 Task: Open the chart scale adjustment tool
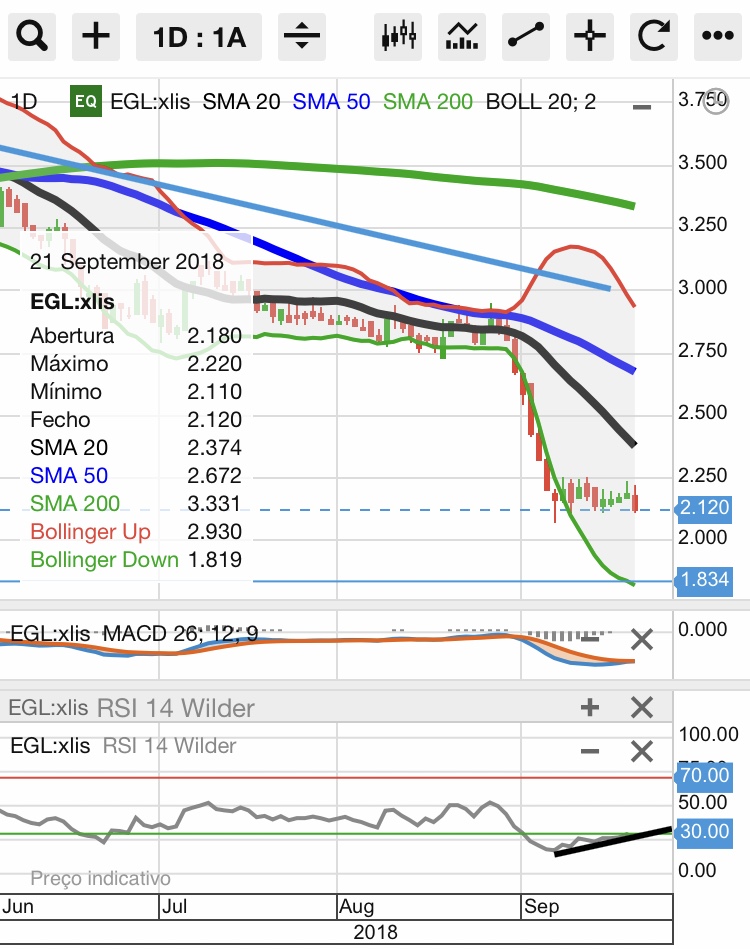point(301,38)
